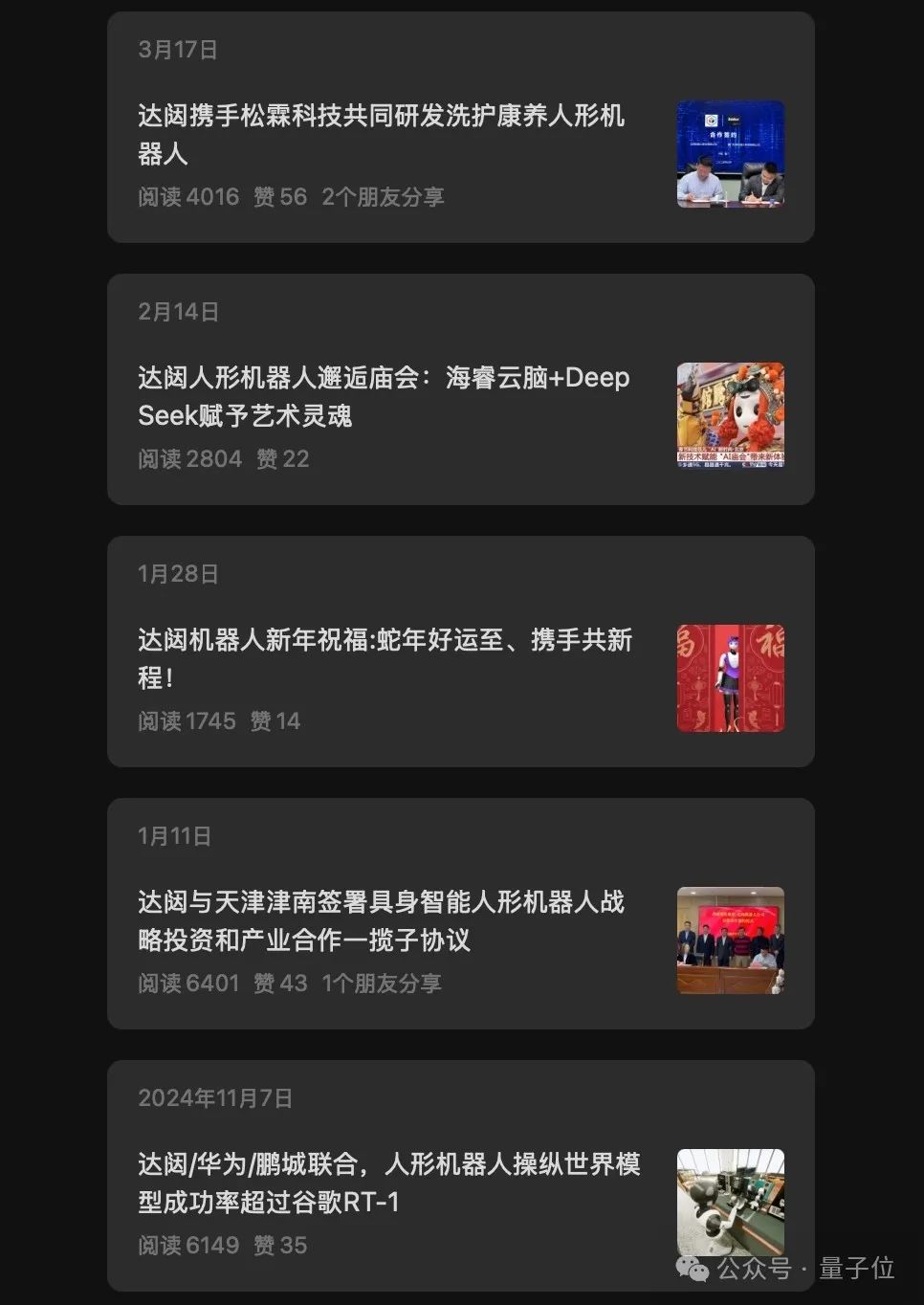The image size is (924, 1305).
Task: View the 达闼/华为/鹏城 RT-1 world model article
Action: (x=388, y=1183)
